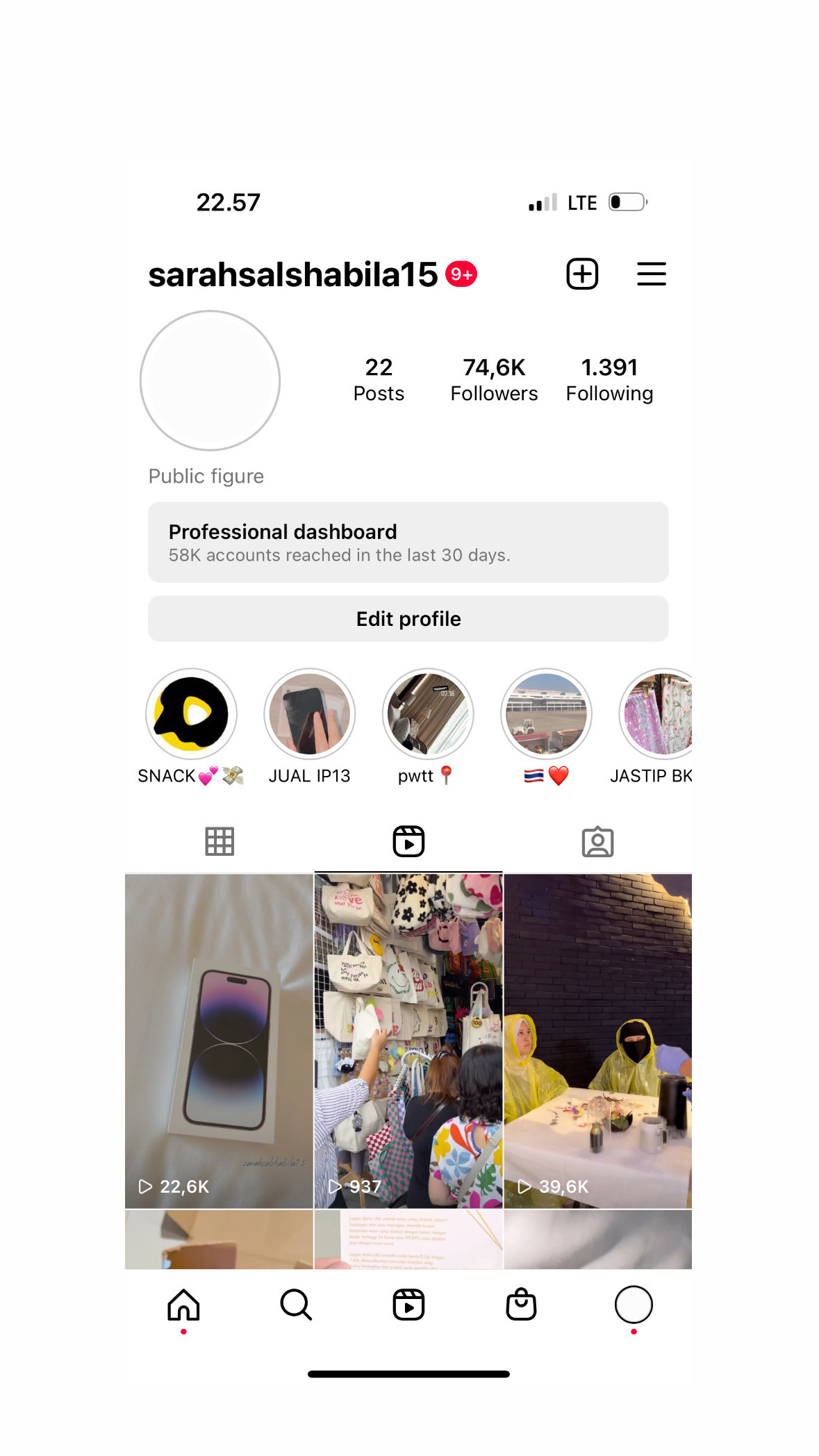Viewport: 819px width, 1456px height.
Task: Open the Thailand flag heart highlight
Action: [x=546, y=714]
